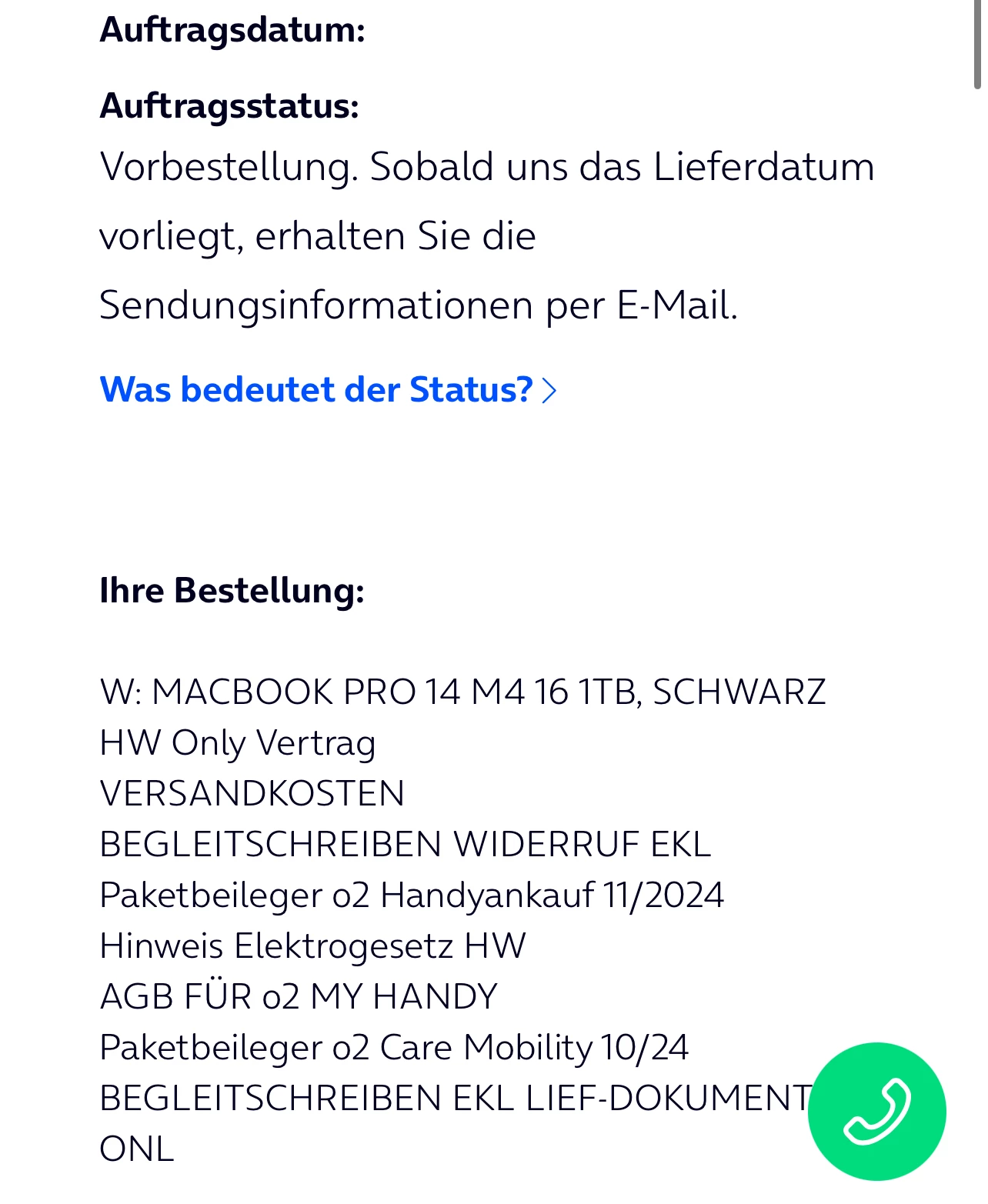
Task: Tap the green phone call button
Action: [x=876, y=1112]
